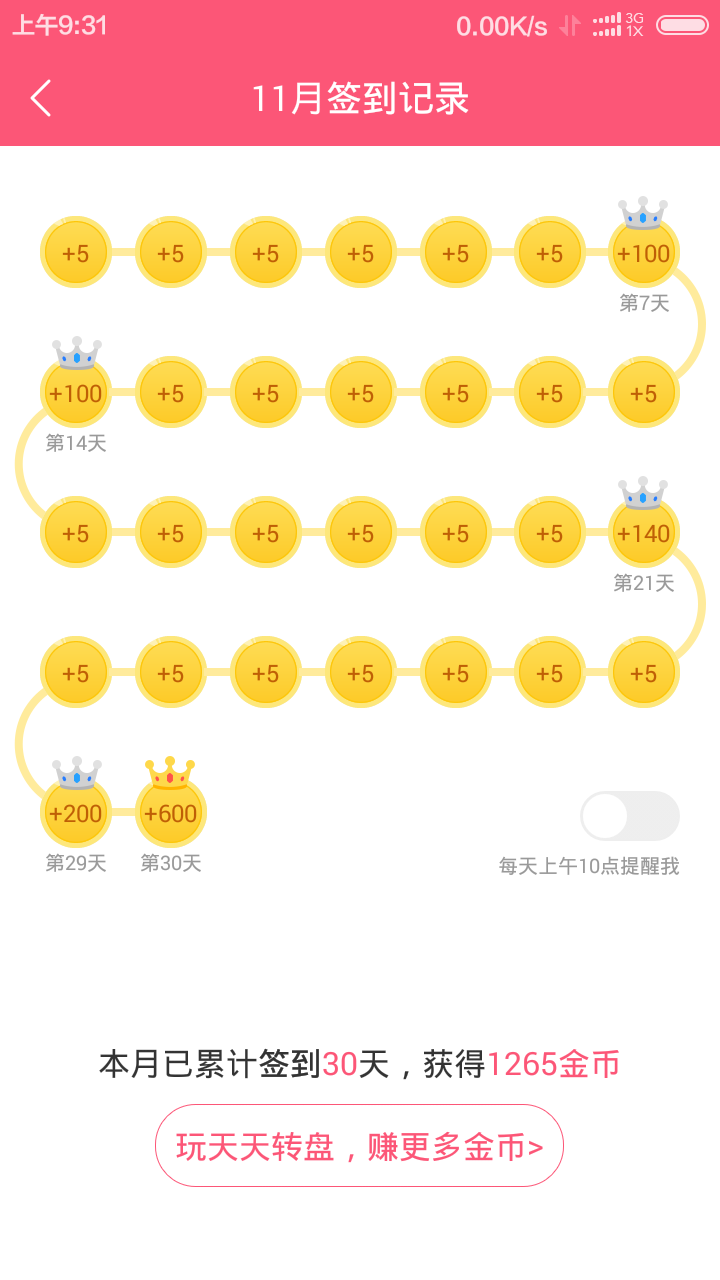Open the daily spin wheel for more coins
Screen dimensions: 720x1280
tap(359, 1146)
